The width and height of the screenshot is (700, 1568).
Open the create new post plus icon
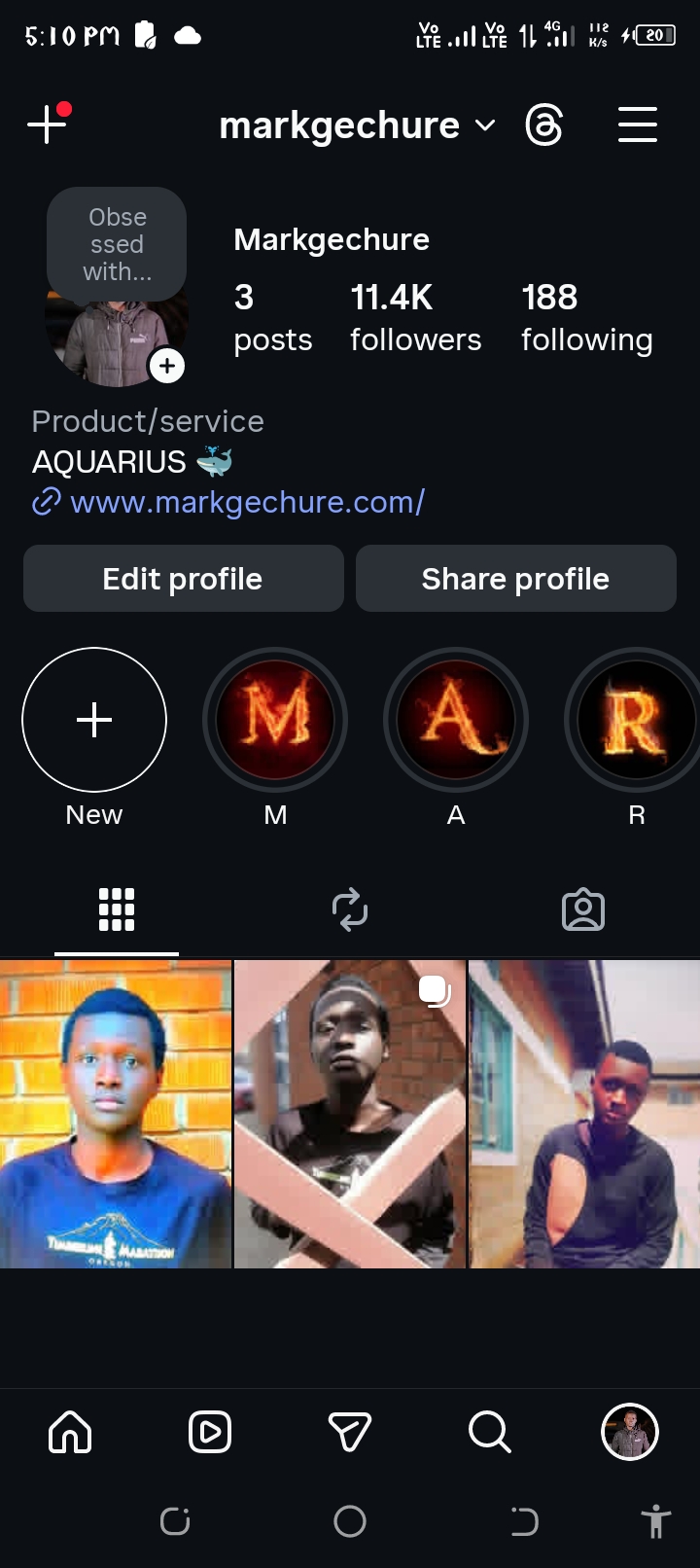click(47, 125)
